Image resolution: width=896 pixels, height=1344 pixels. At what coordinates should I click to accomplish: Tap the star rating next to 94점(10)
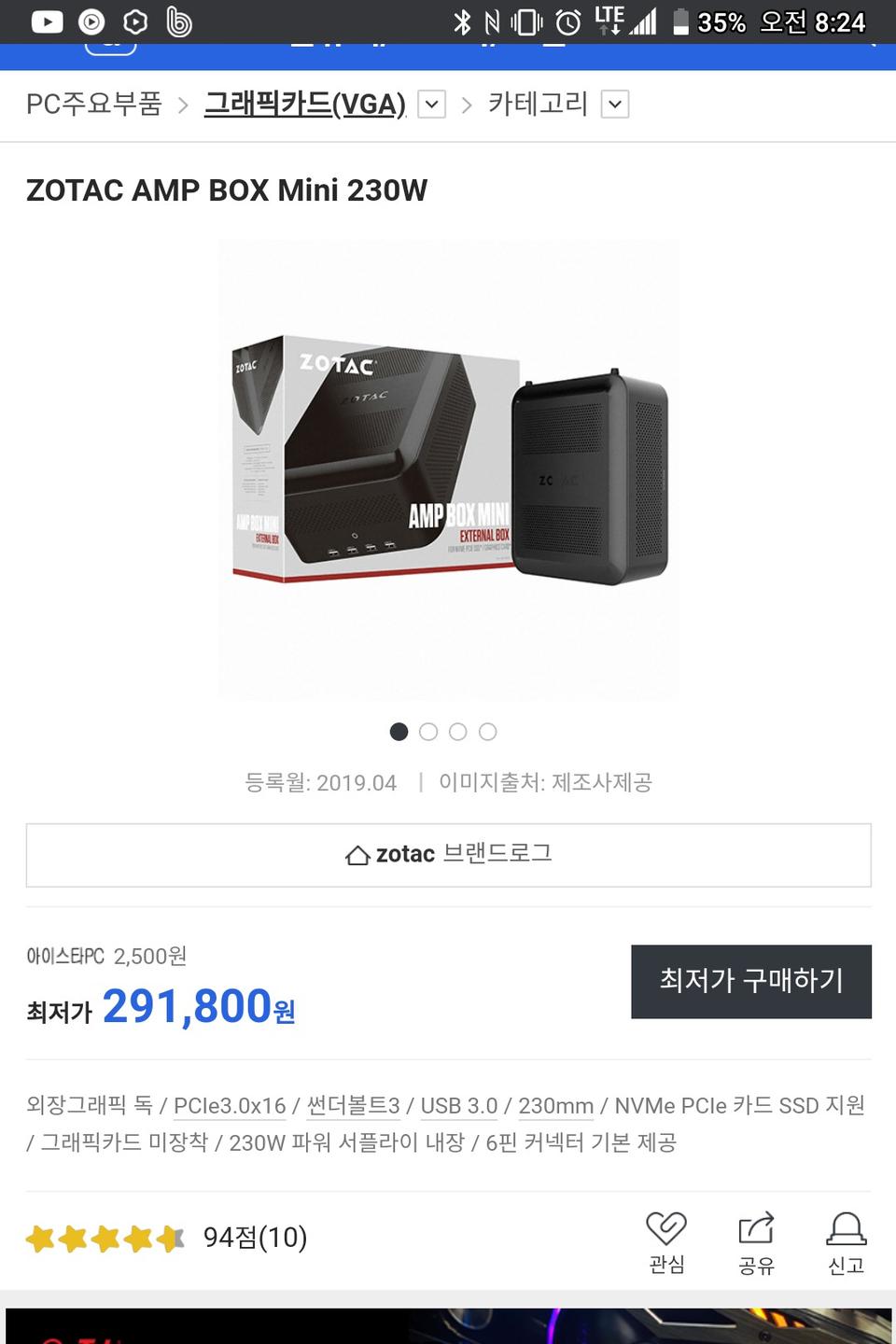(103, 1239)
